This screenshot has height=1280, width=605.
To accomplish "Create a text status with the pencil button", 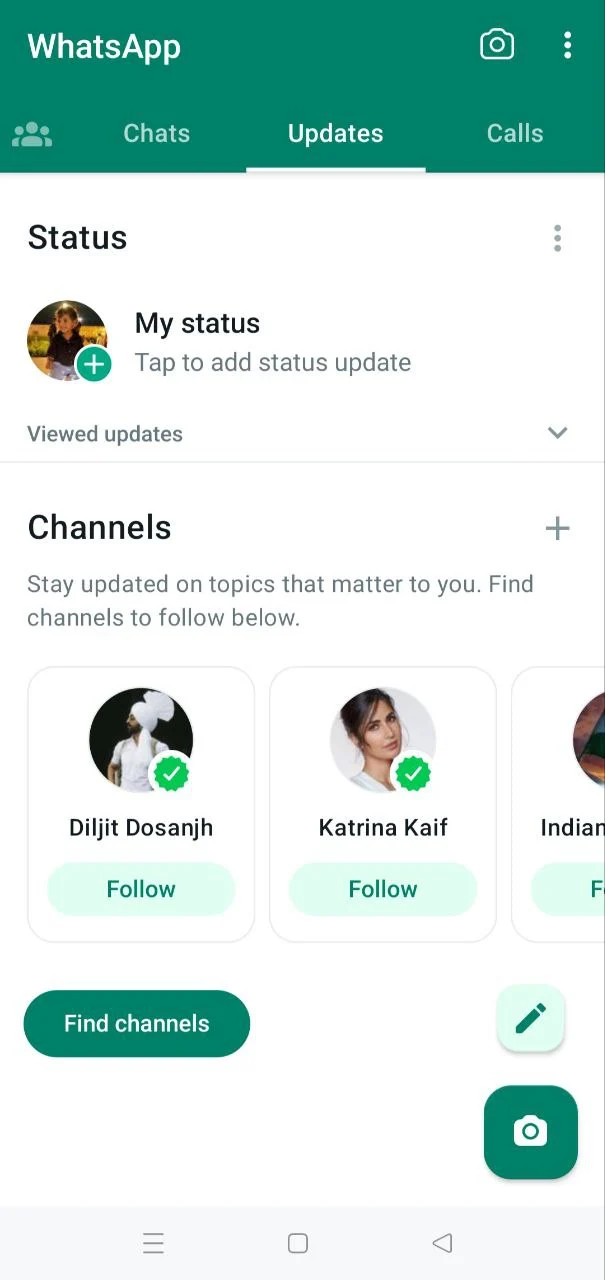I will [x=531, y=1018].
